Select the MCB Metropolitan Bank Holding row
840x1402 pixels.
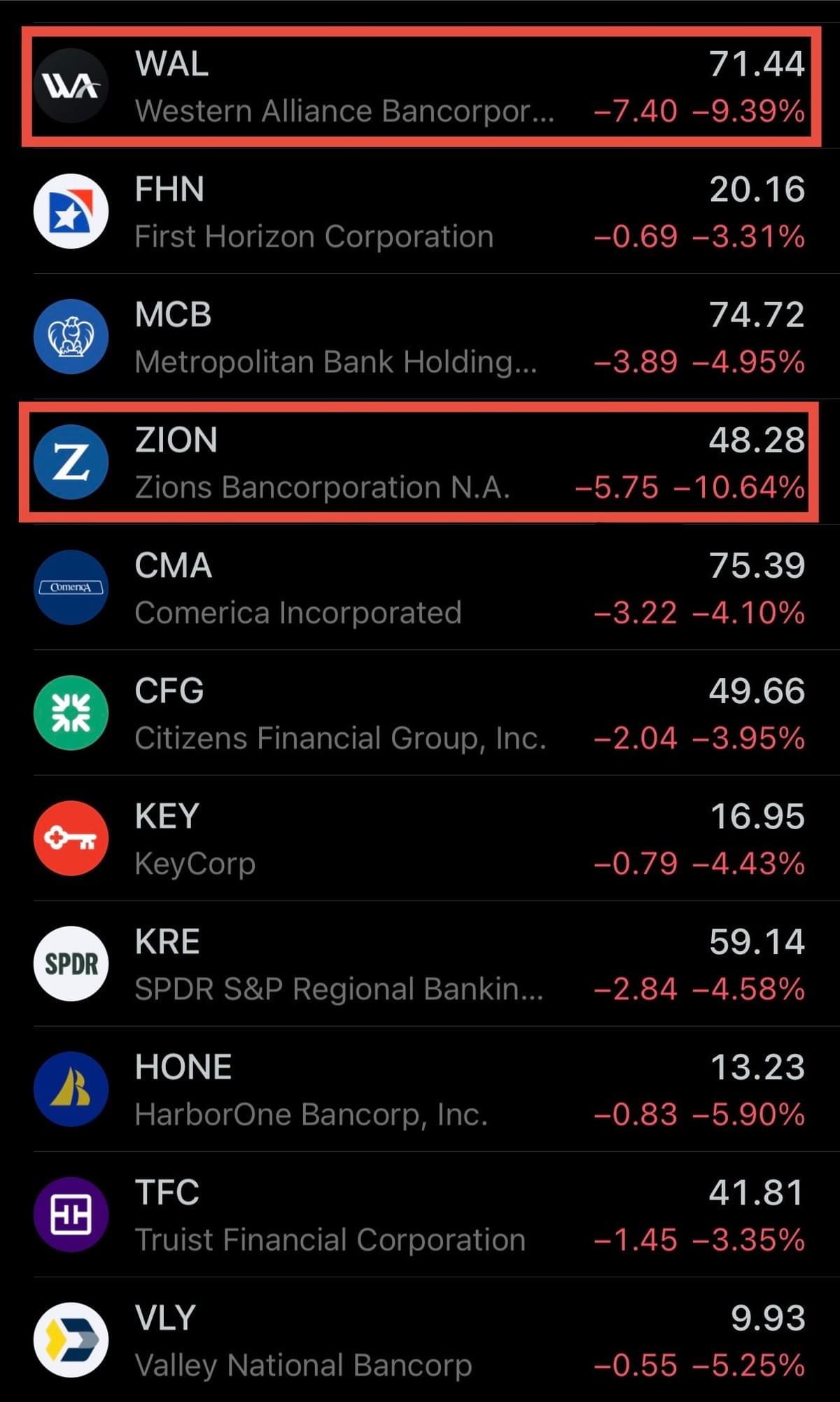coord(420,337)
